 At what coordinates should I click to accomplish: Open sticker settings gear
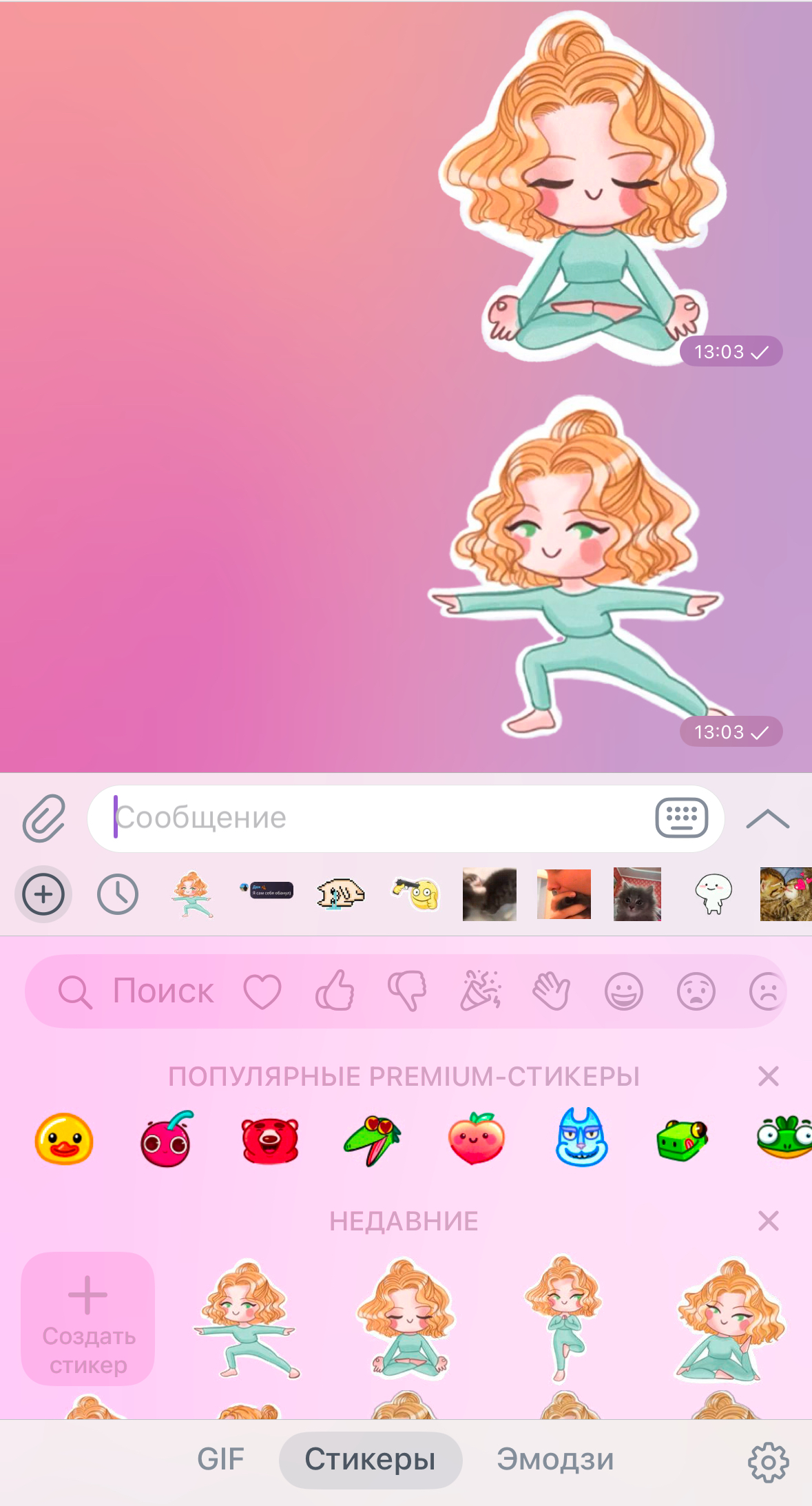(x=769, y=1462)
